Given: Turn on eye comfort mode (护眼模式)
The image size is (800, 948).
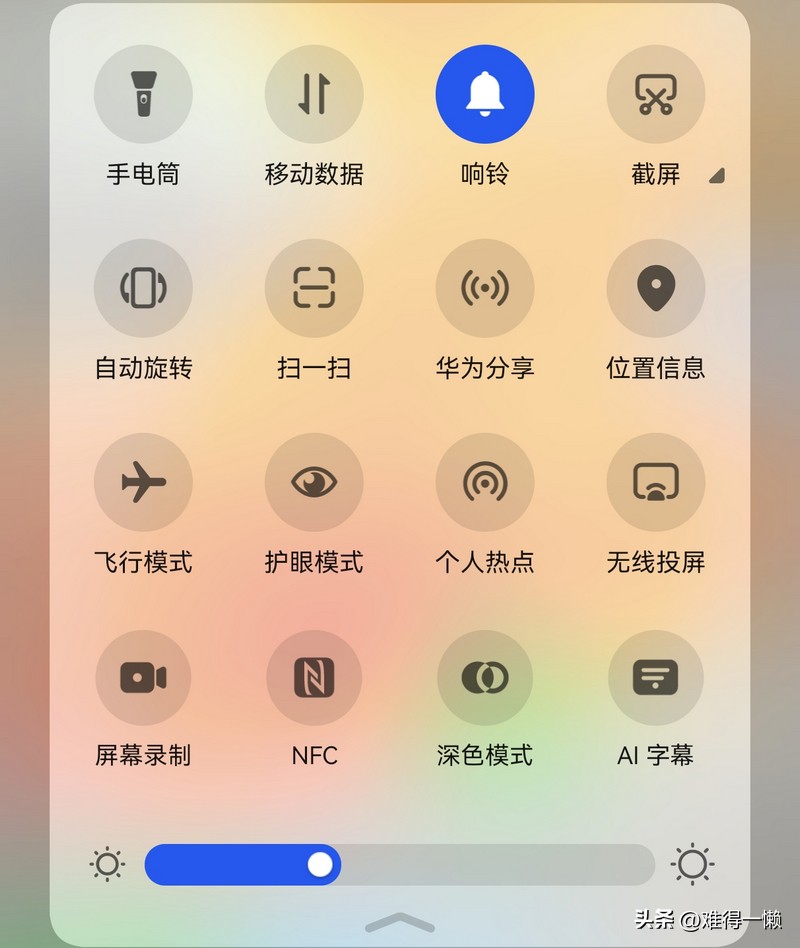Looking at the screenshot, I should coord(314,481).
